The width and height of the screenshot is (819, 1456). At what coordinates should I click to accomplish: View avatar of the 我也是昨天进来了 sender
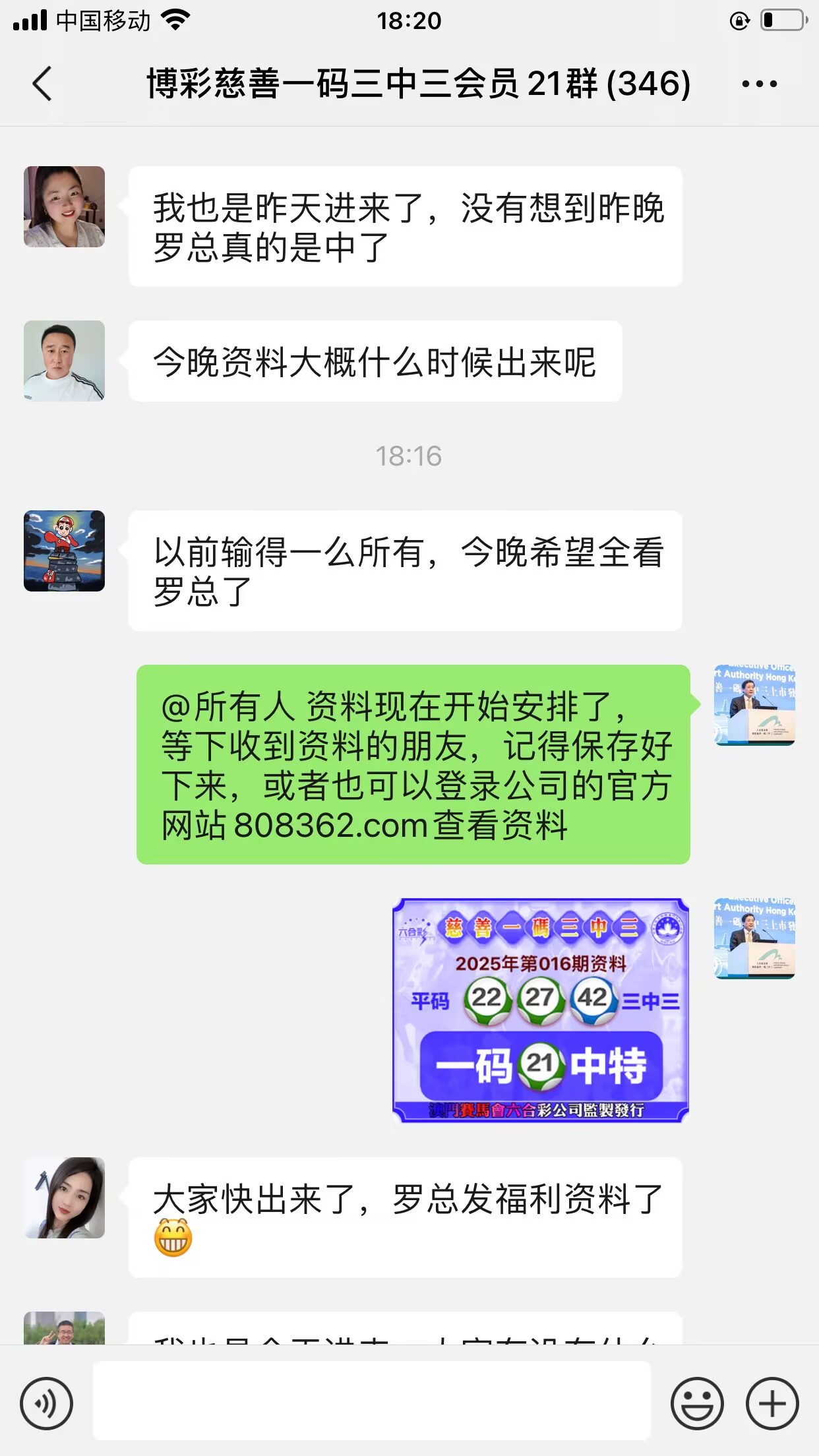click(x=65, y=207)
